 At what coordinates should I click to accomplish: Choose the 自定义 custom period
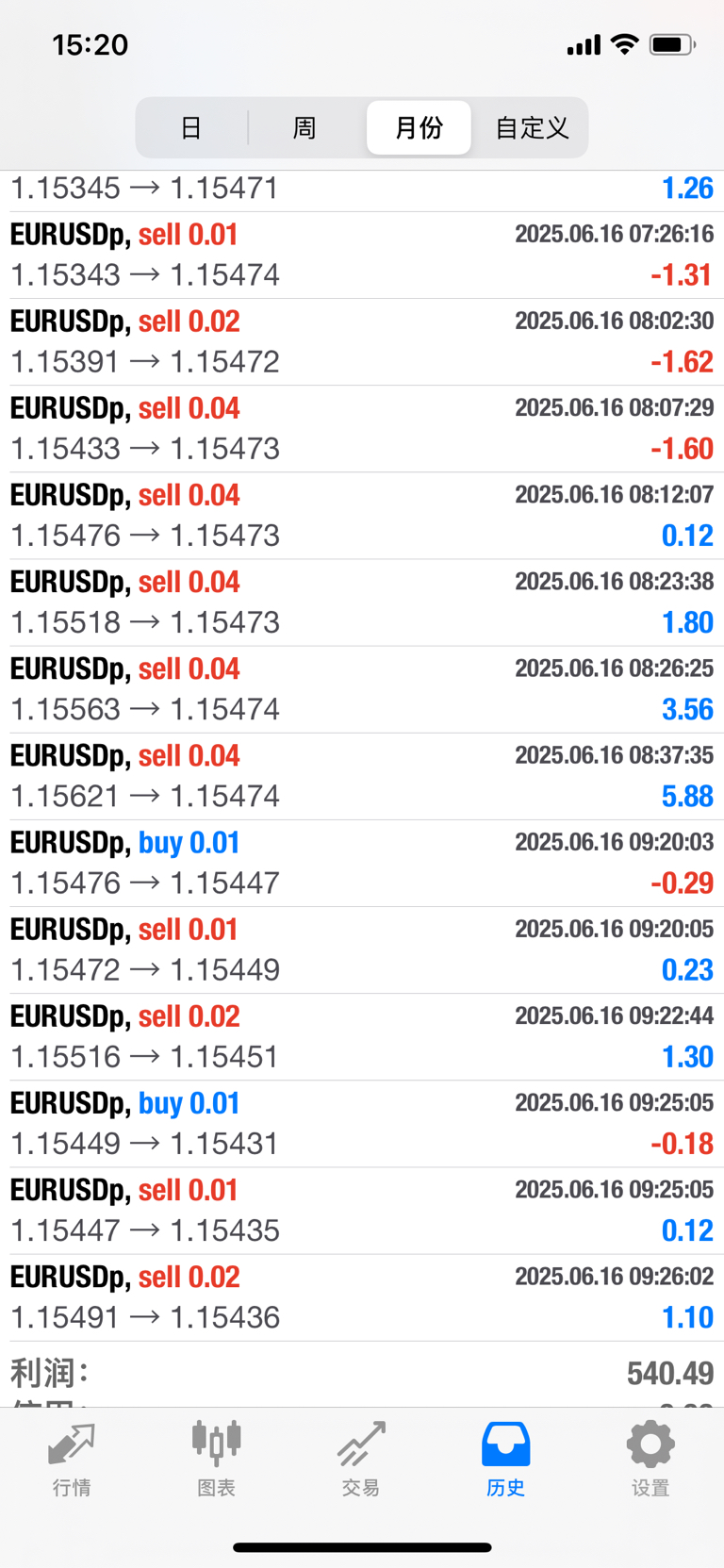tap(532, 127)
